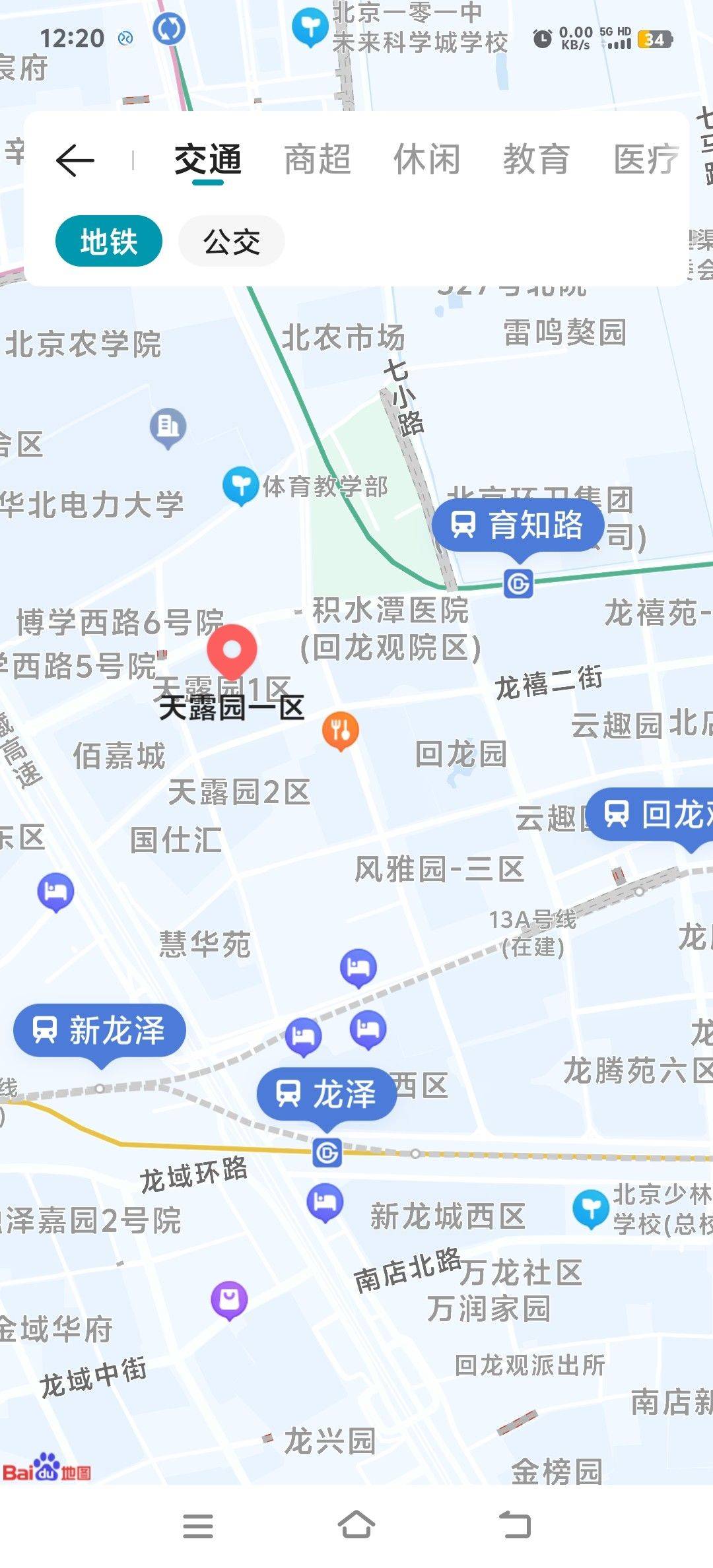Image resolution: width=713 pixels, height=1568 pixels.
Task: Select the 地铁 filter chip
Action: (x=109, y=241)
